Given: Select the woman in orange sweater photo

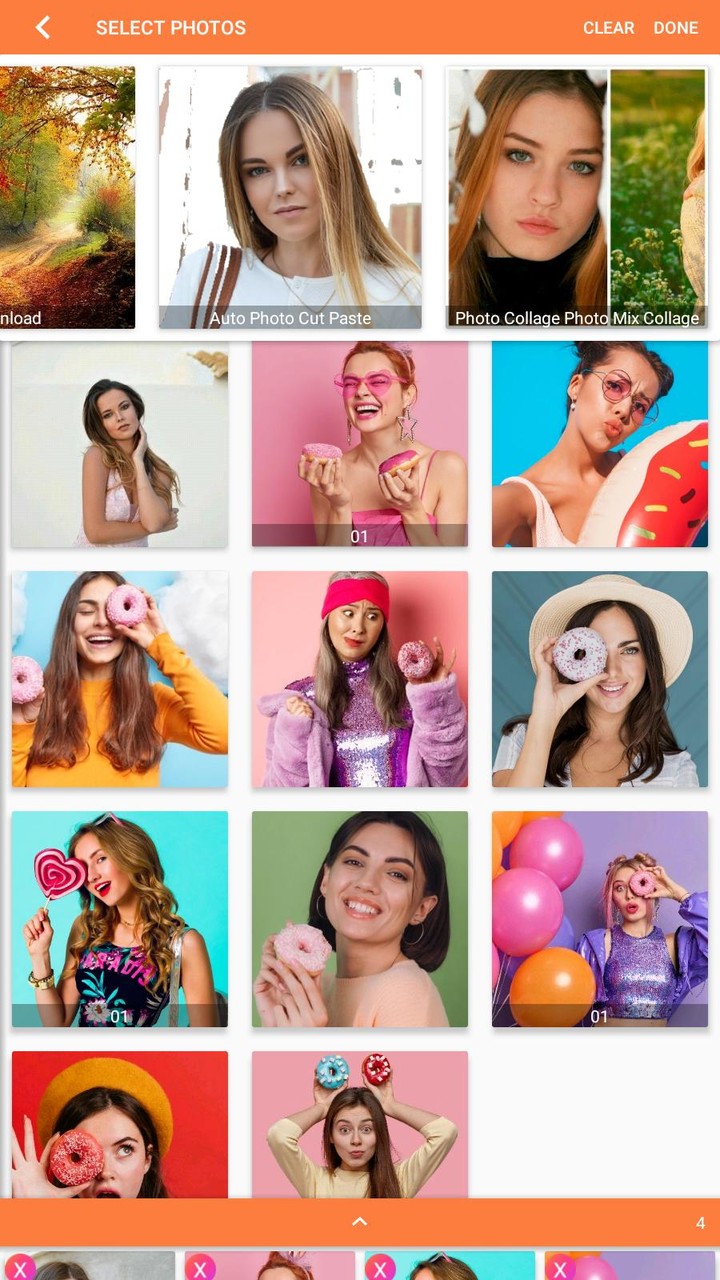Looking at the screenshot, I should (x=120, y=679).
